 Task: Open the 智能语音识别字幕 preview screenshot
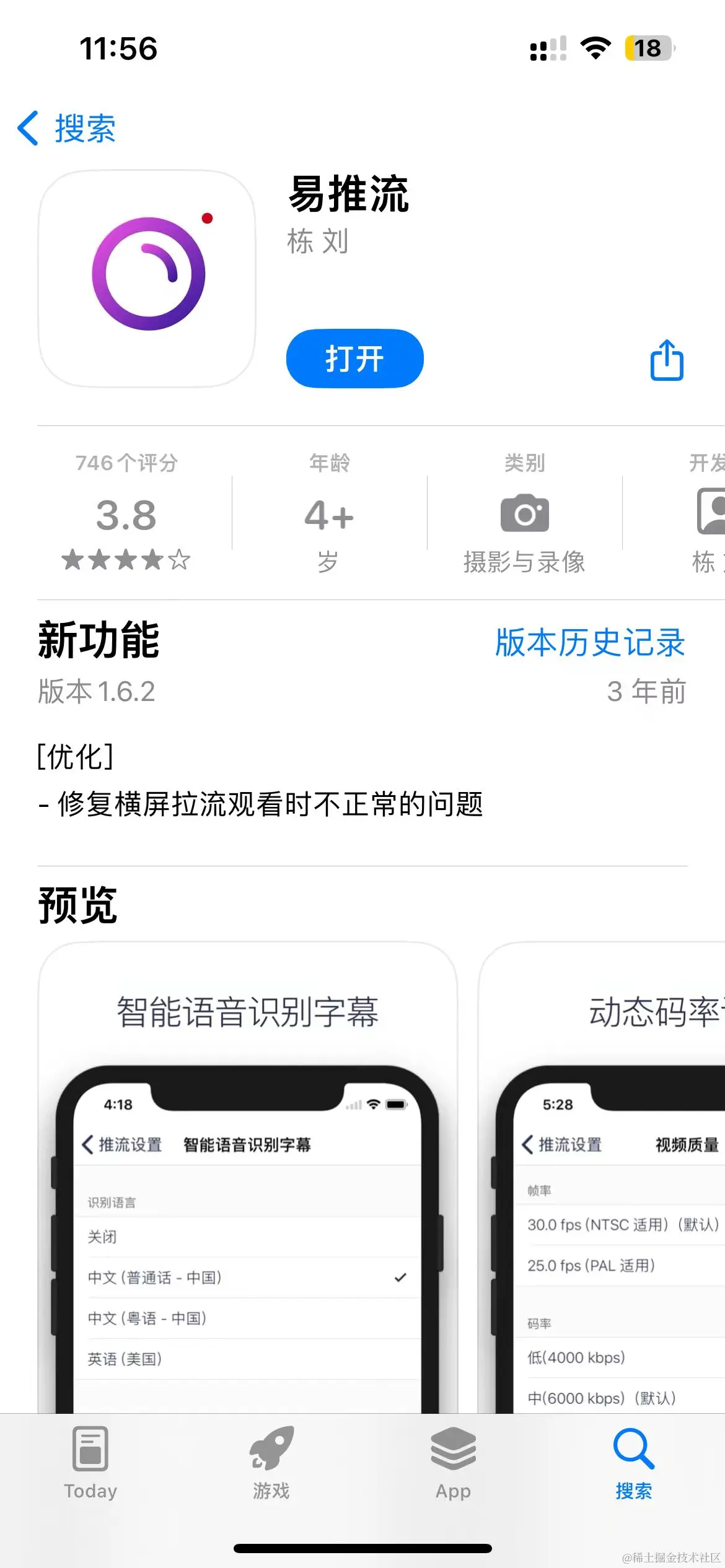pos(248,1177)
